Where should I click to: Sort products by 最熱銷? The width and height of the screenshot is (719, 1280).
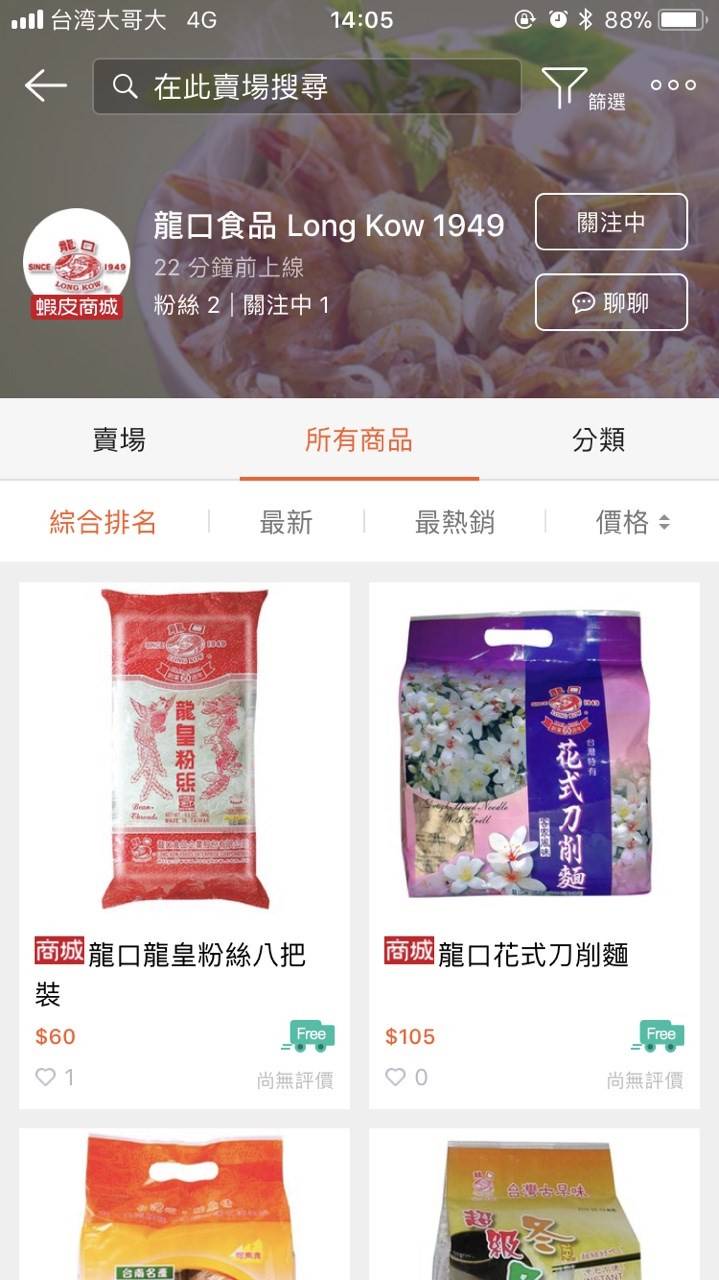click(x=454, y=522)
